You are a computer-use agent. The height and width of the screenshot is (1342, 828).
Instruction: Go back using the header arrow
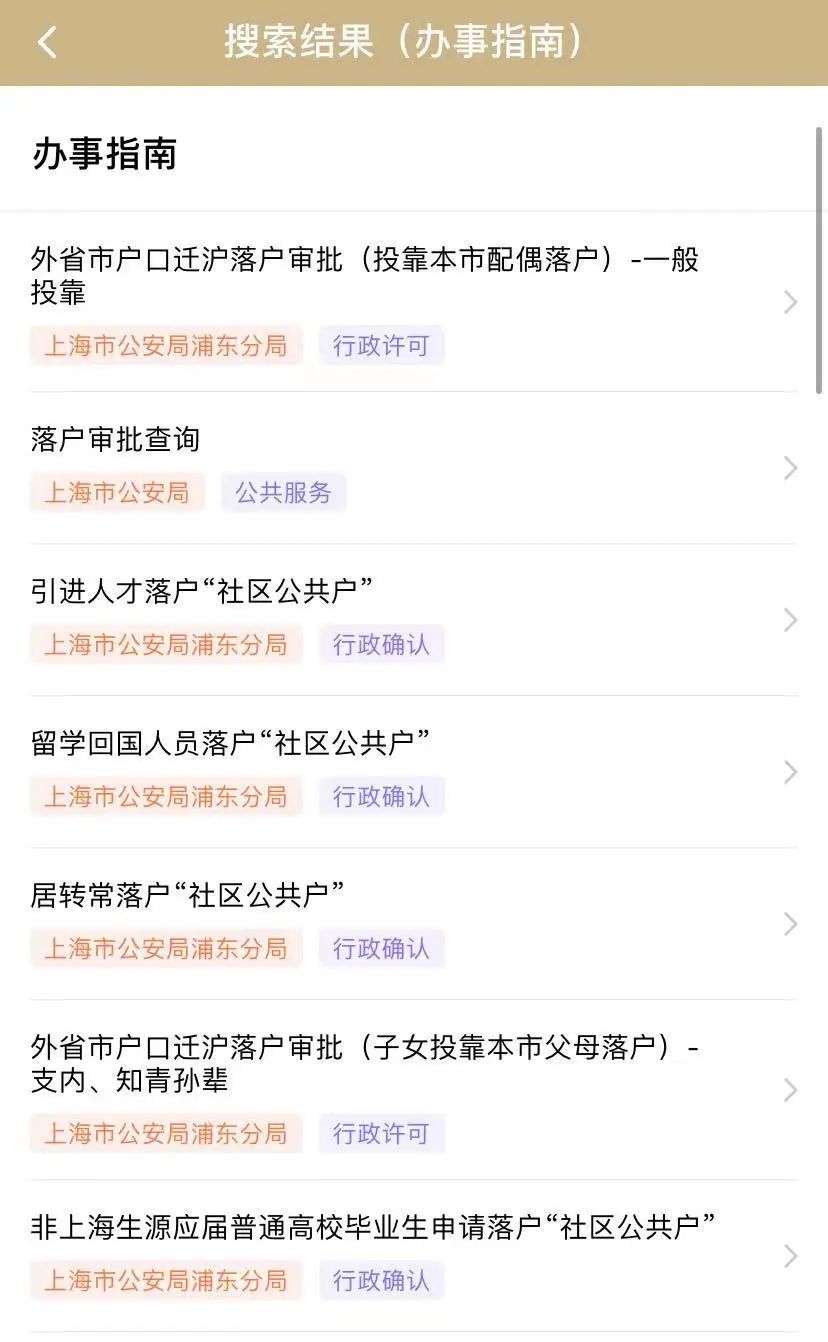click(47, 42)
